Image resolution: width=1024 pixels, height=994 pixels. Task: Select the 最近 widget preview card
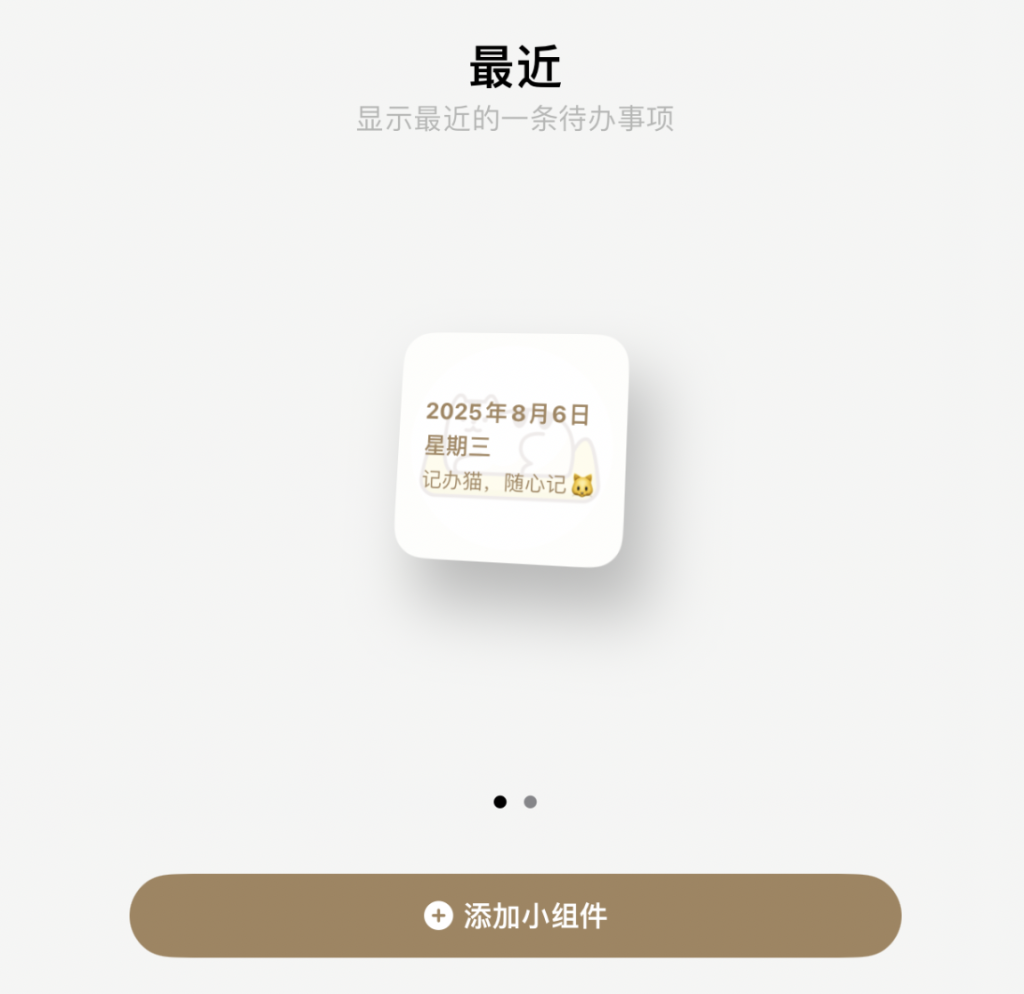click(511, 451)
